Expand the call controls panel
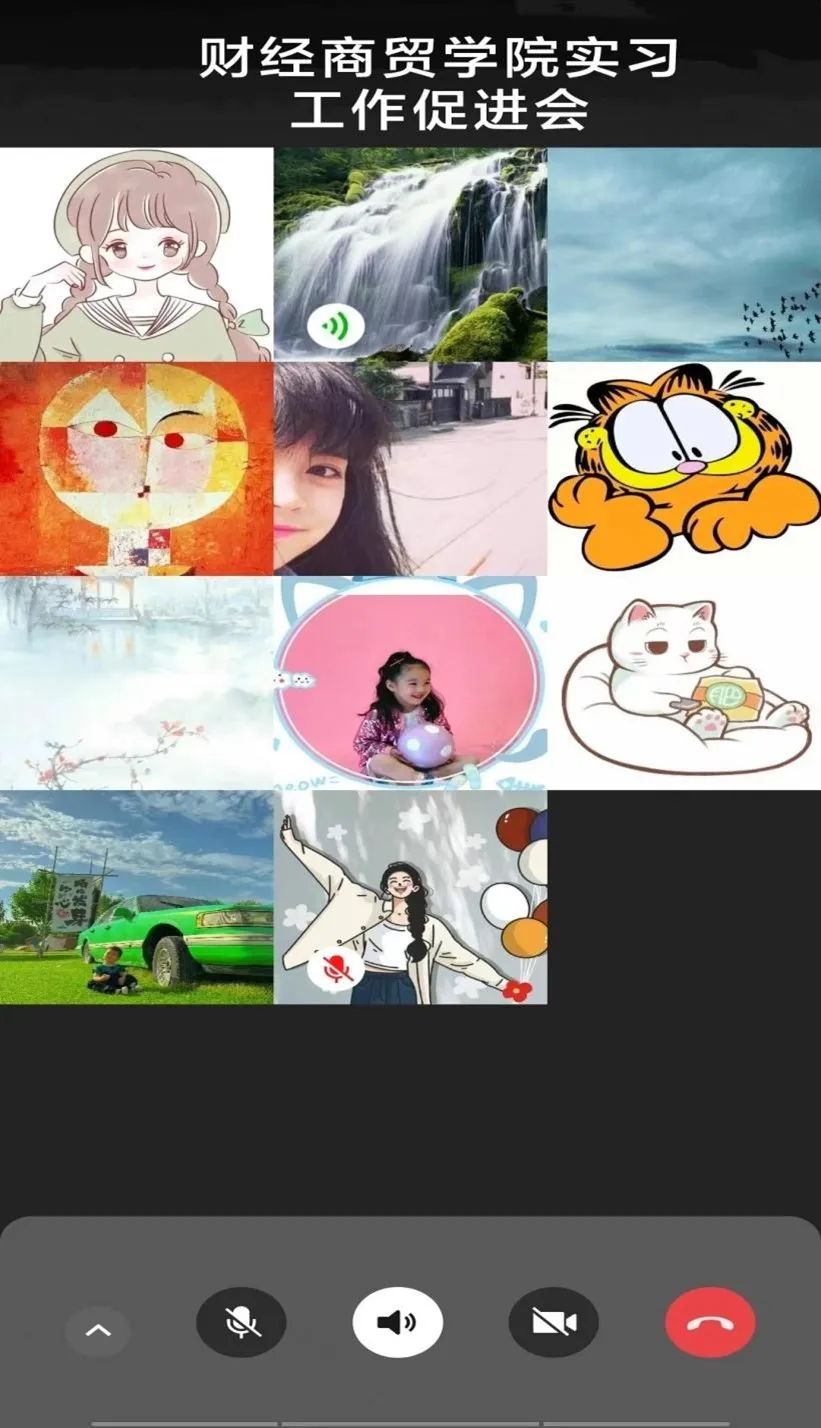This screenshot has height=1428, width=821. pos(98,1331)
